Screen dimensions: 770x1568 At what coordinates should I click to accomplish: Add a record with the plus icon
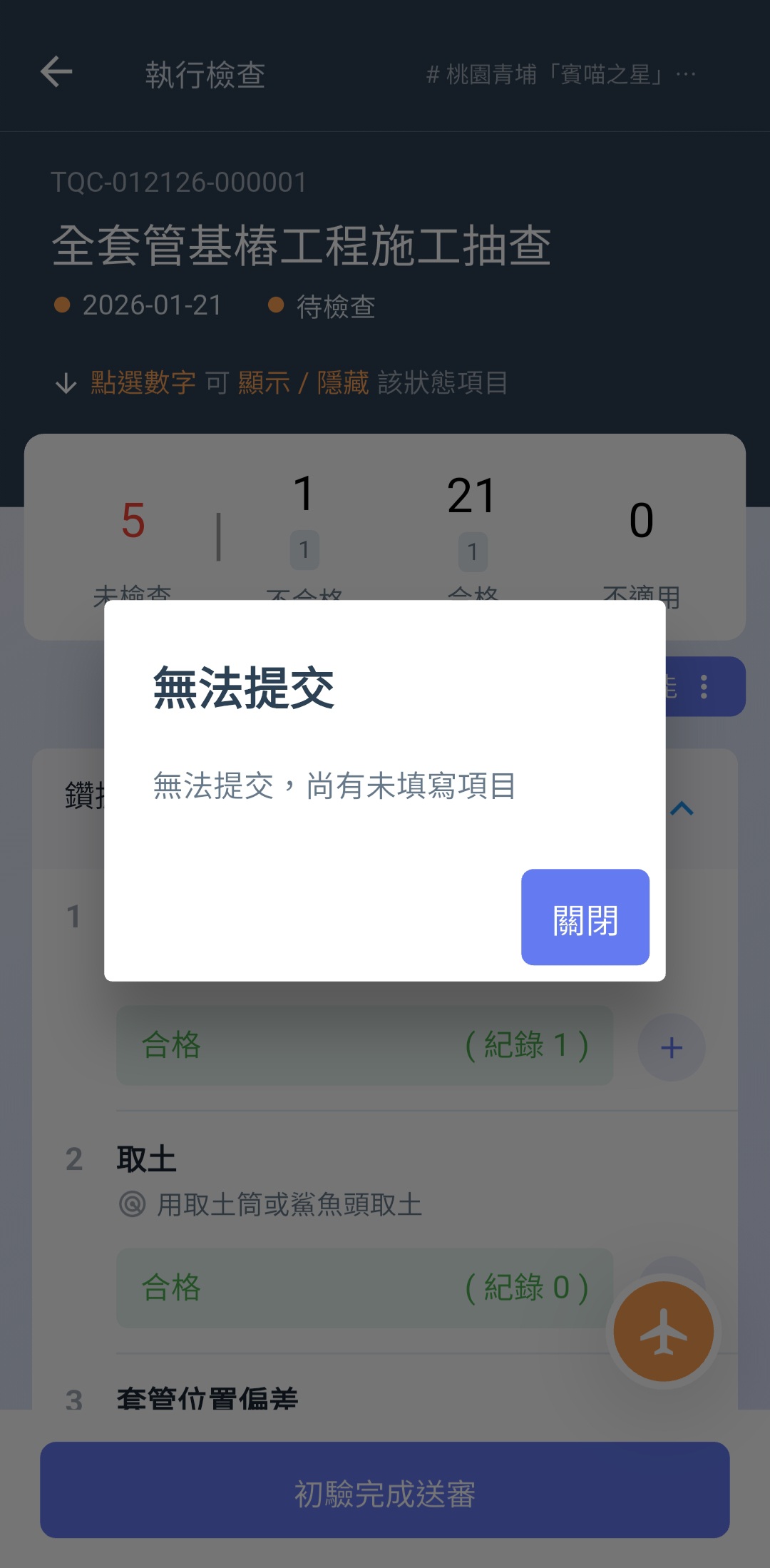[671, 1047]
